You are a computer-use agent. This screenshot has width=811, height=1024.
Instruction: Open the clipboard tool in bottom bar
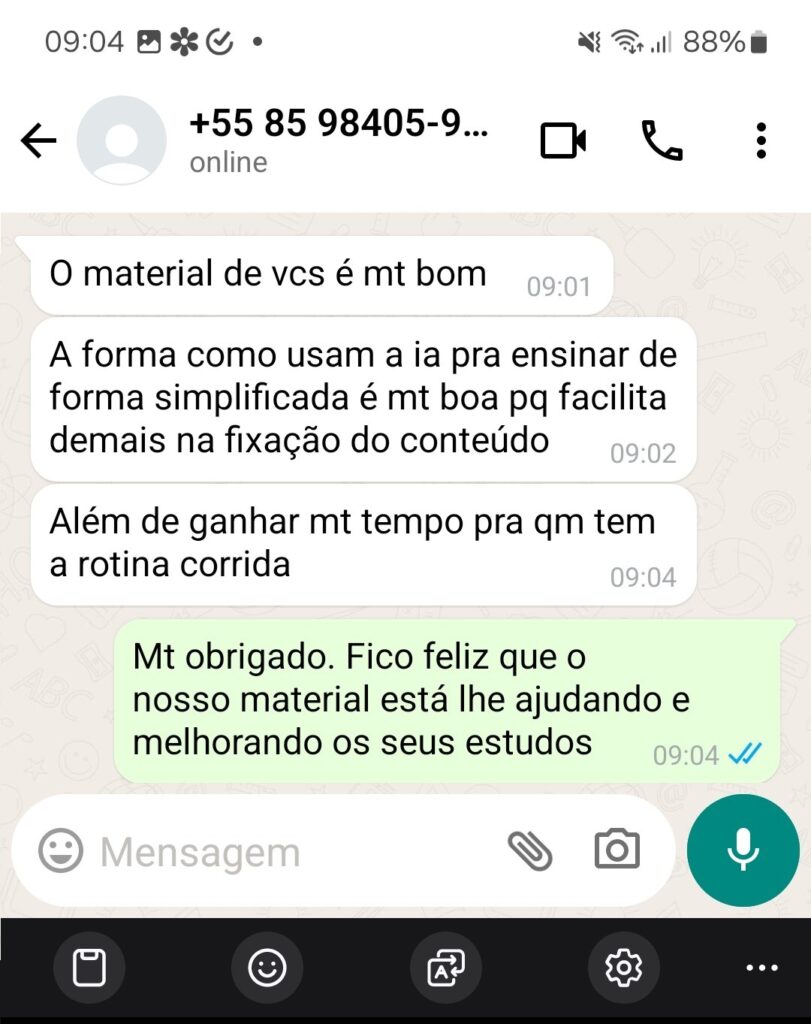click(89, 968)
